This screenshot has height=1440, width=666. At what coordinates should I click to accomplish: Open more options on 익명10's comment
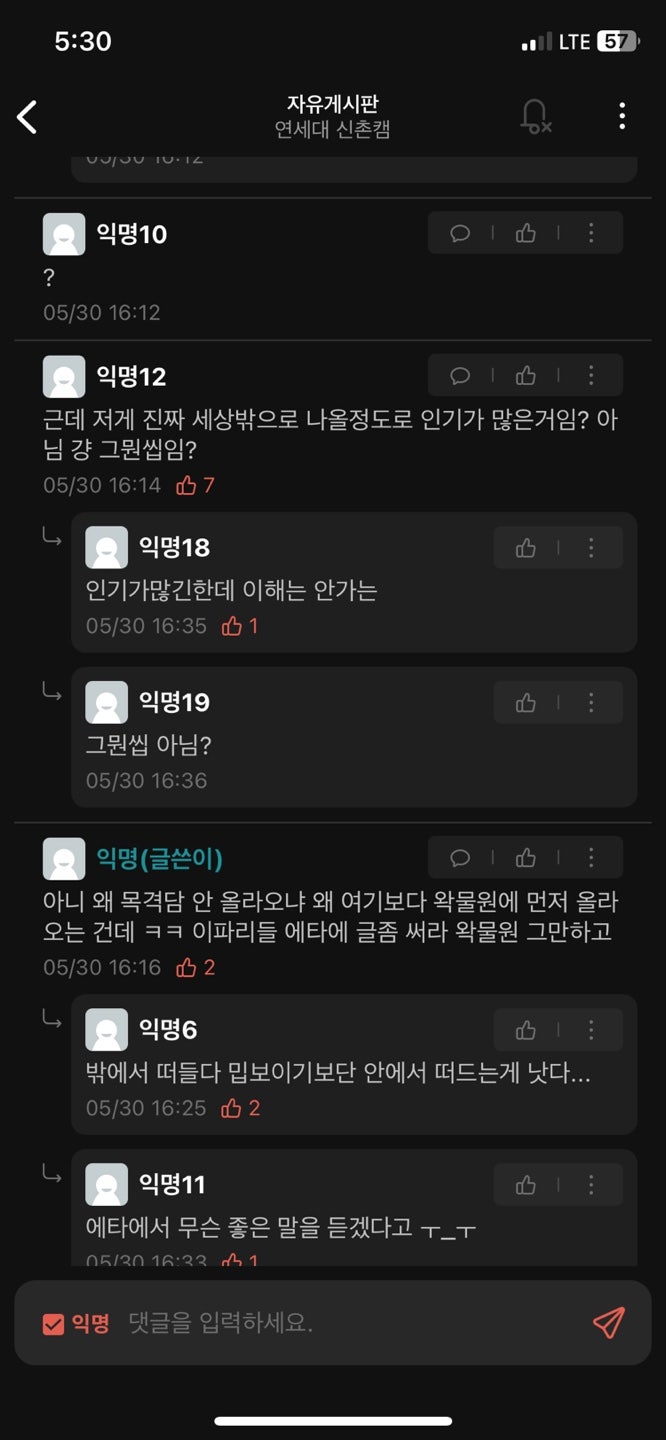click(591, 233)
